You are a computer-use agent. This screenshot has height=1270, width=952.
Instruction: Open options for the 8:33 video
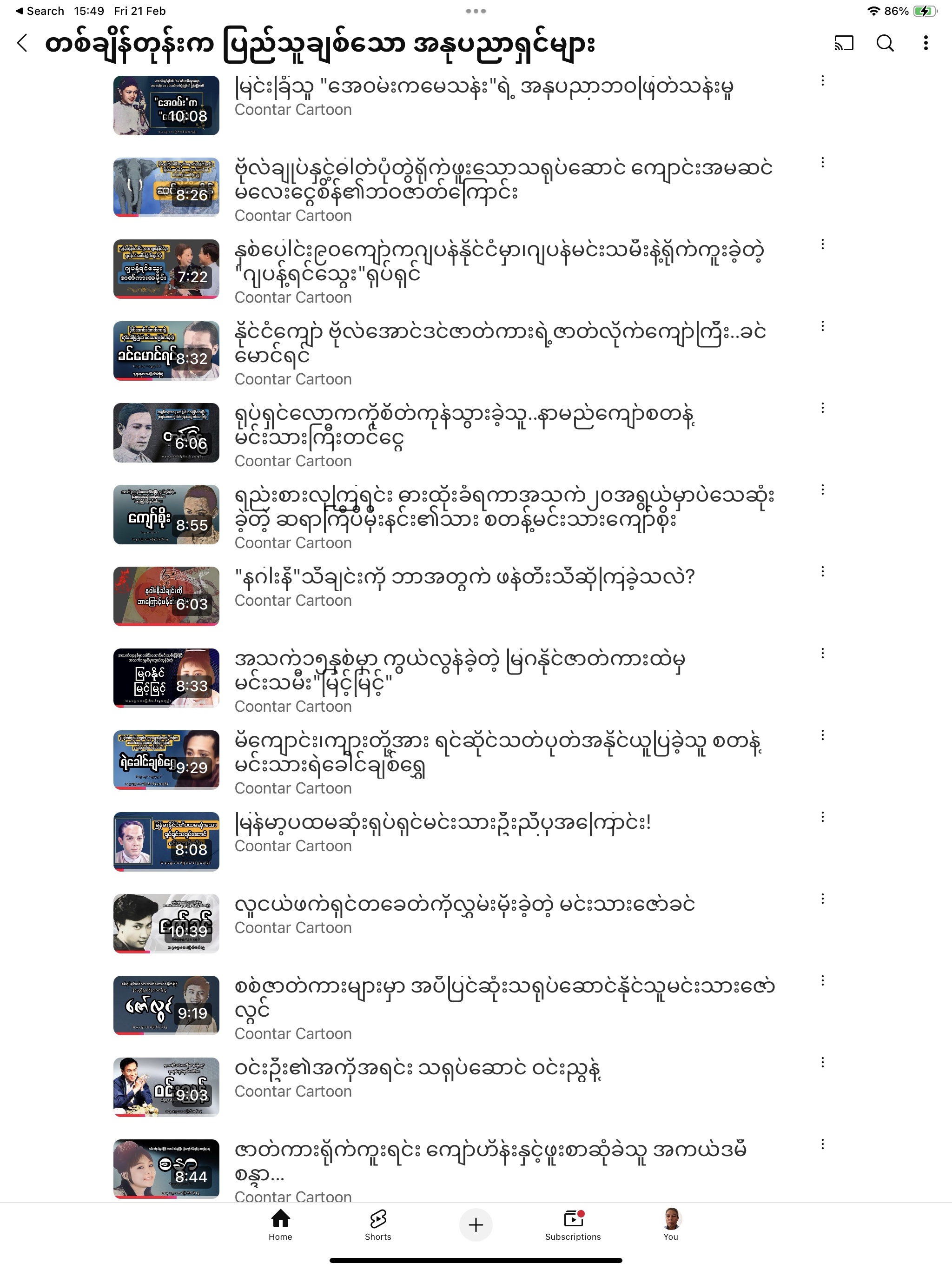(x=822, y=654)
